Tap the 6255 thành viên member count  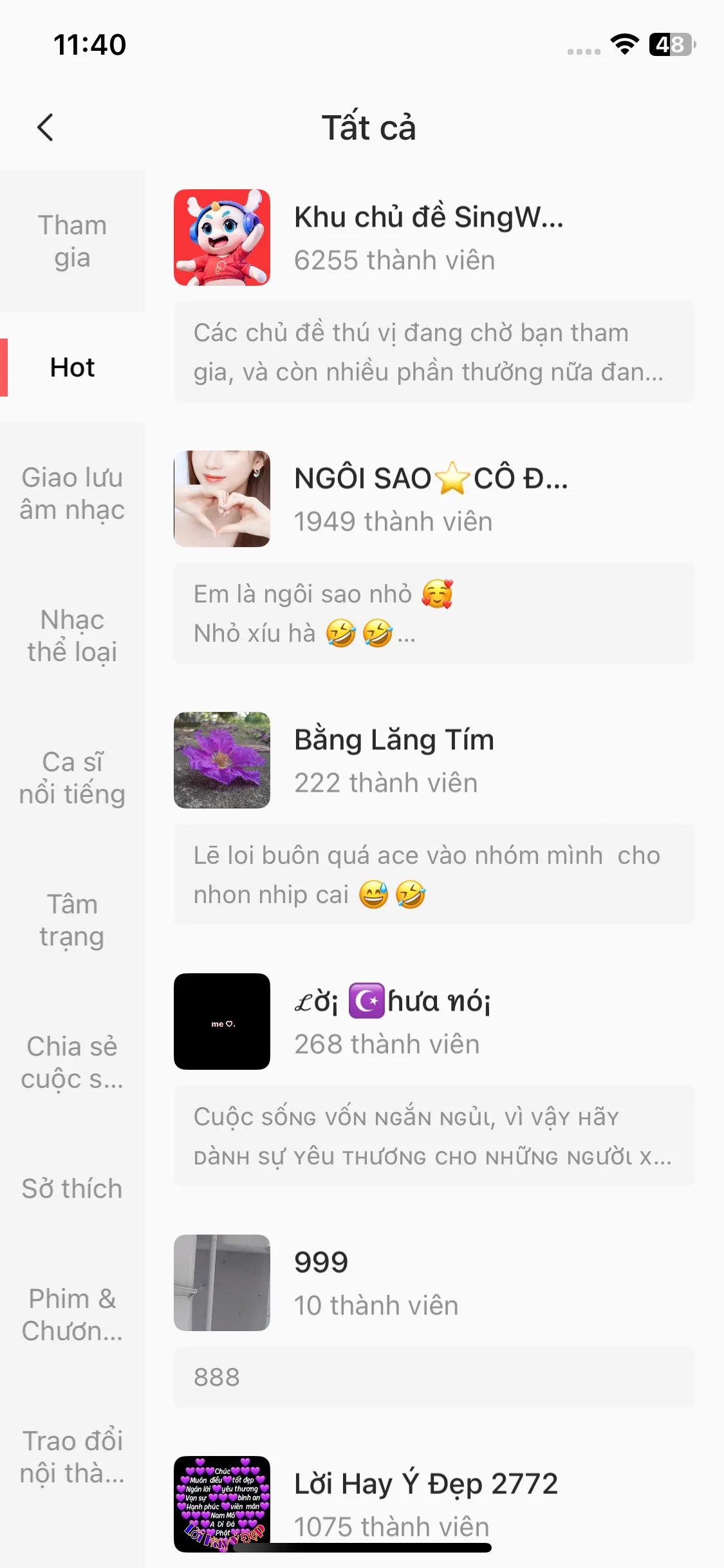[394, 260]
